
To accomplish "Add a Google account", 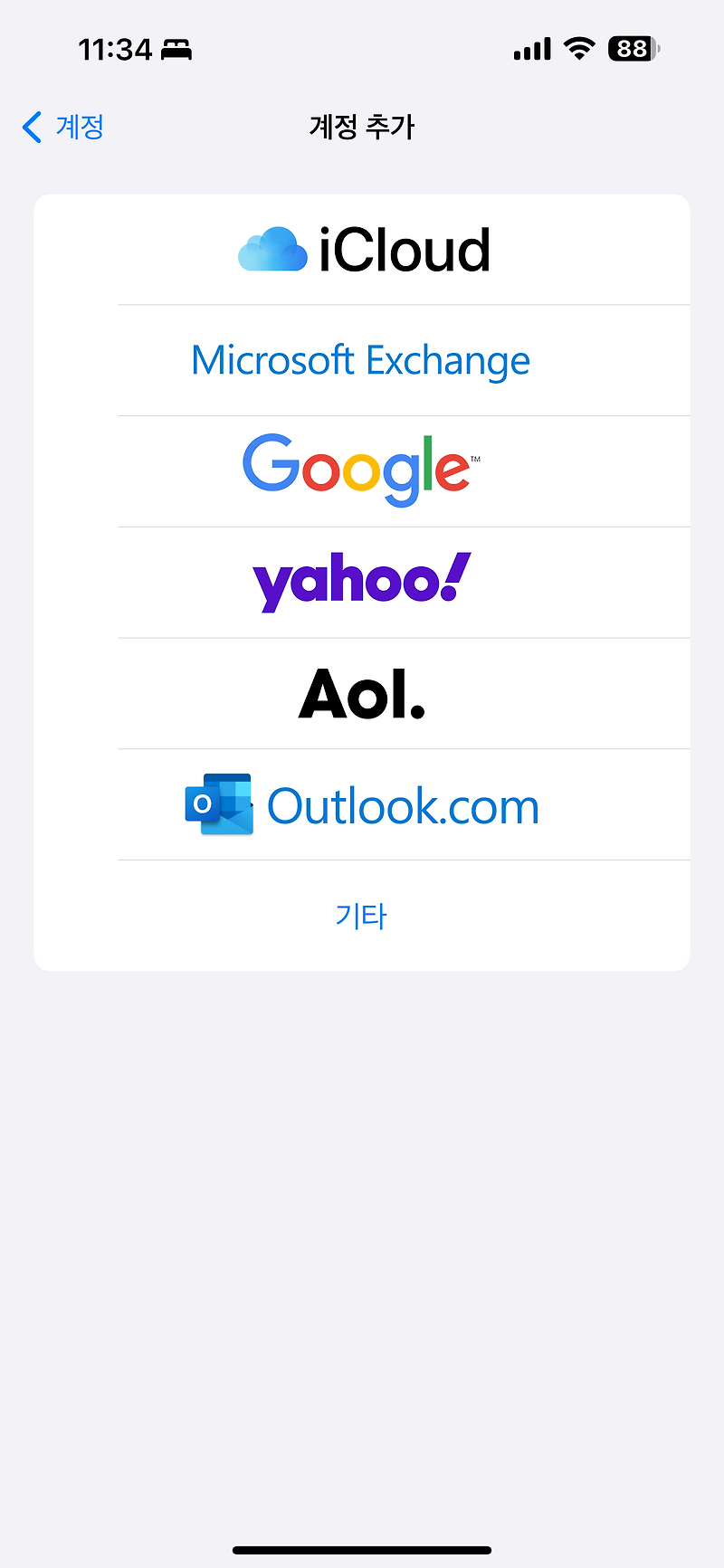I will coord(362,471).
